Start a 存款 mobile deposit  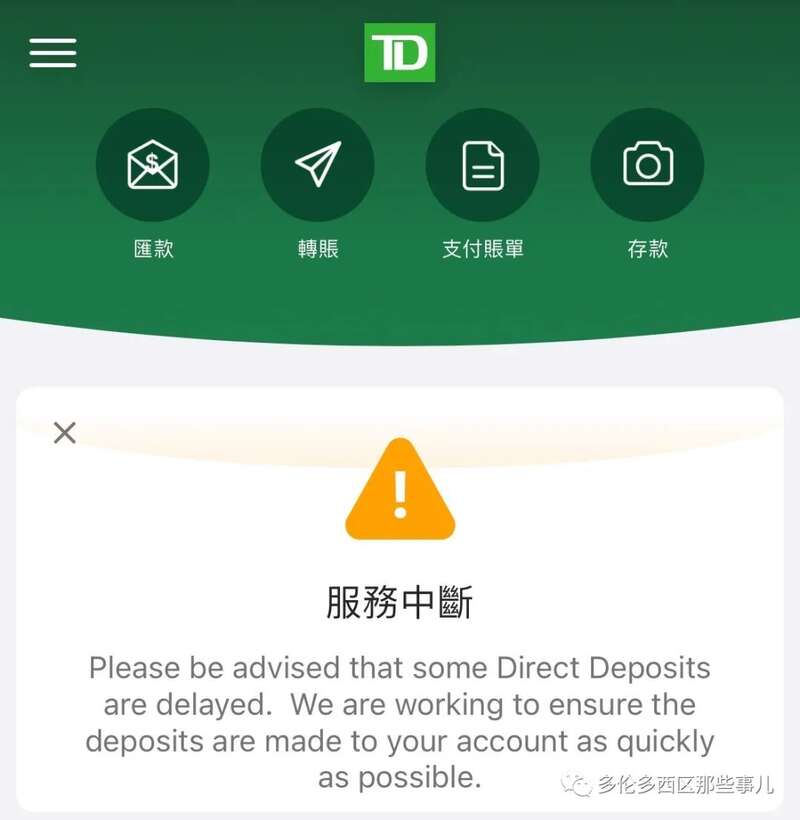[x=647, y=165]
